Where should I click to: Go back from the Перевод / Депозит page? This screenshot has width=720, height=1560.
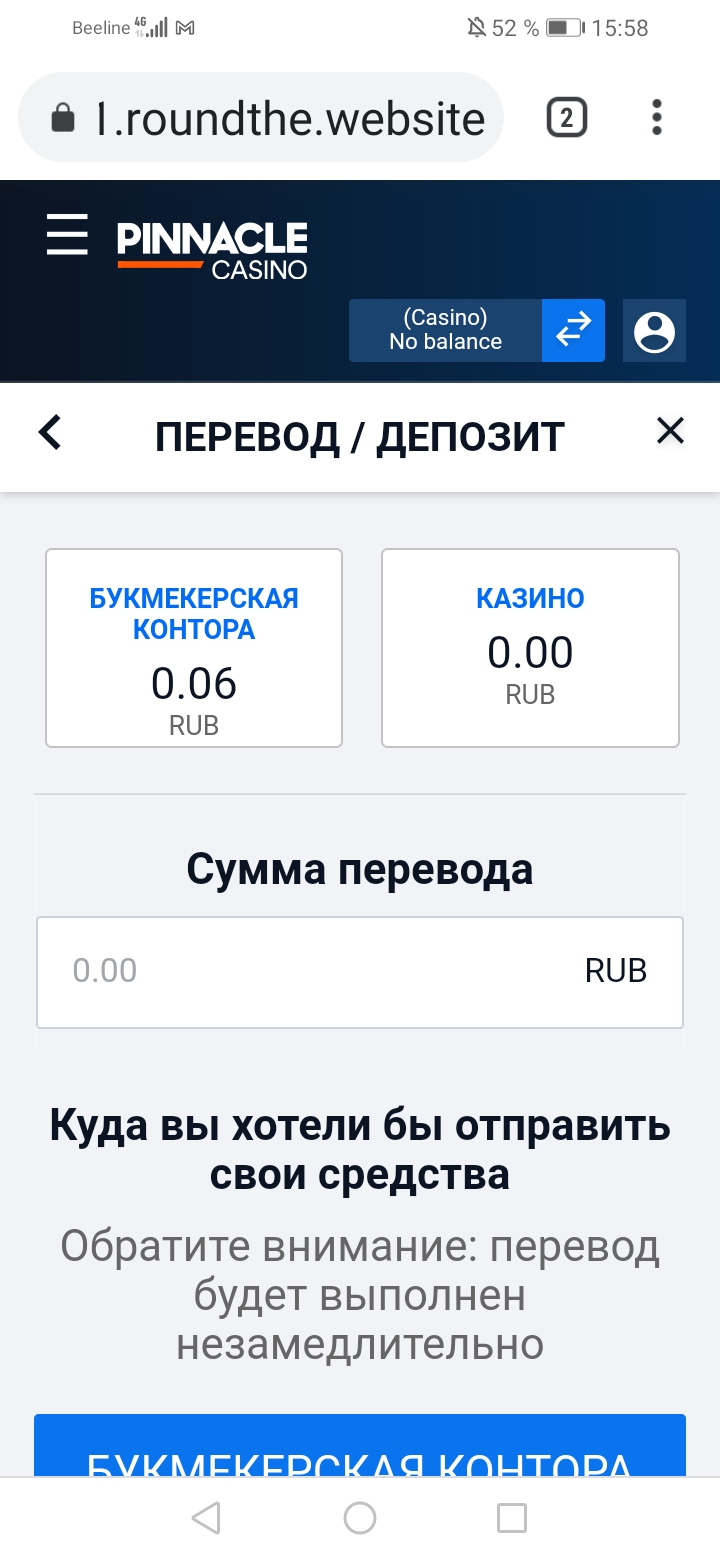pyautogui.click(x=50, y=433)
